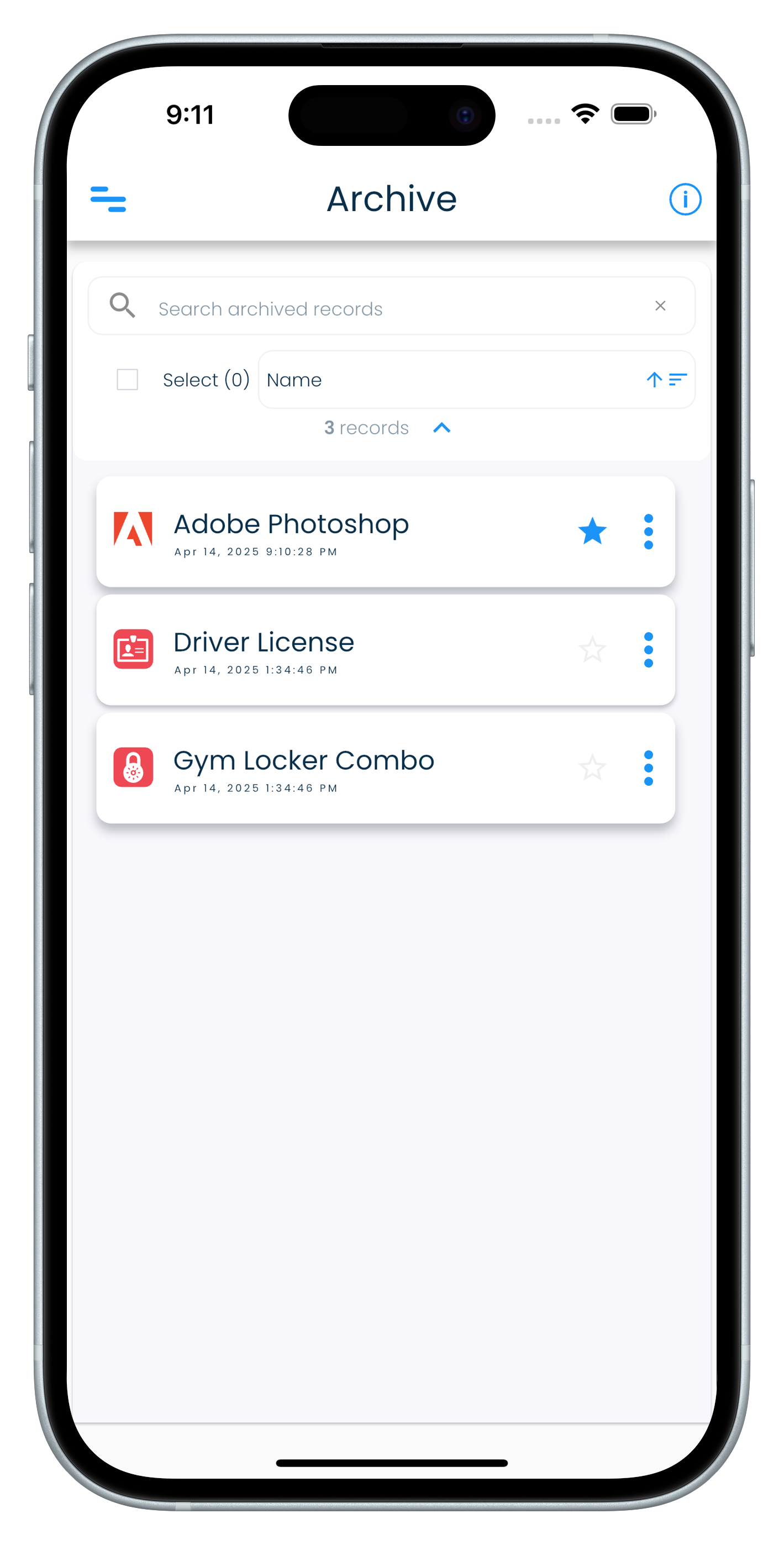Viewport: 784px width, 1545px height.
Task: Tap the Search archived records field
Action: tap(390, 308)
